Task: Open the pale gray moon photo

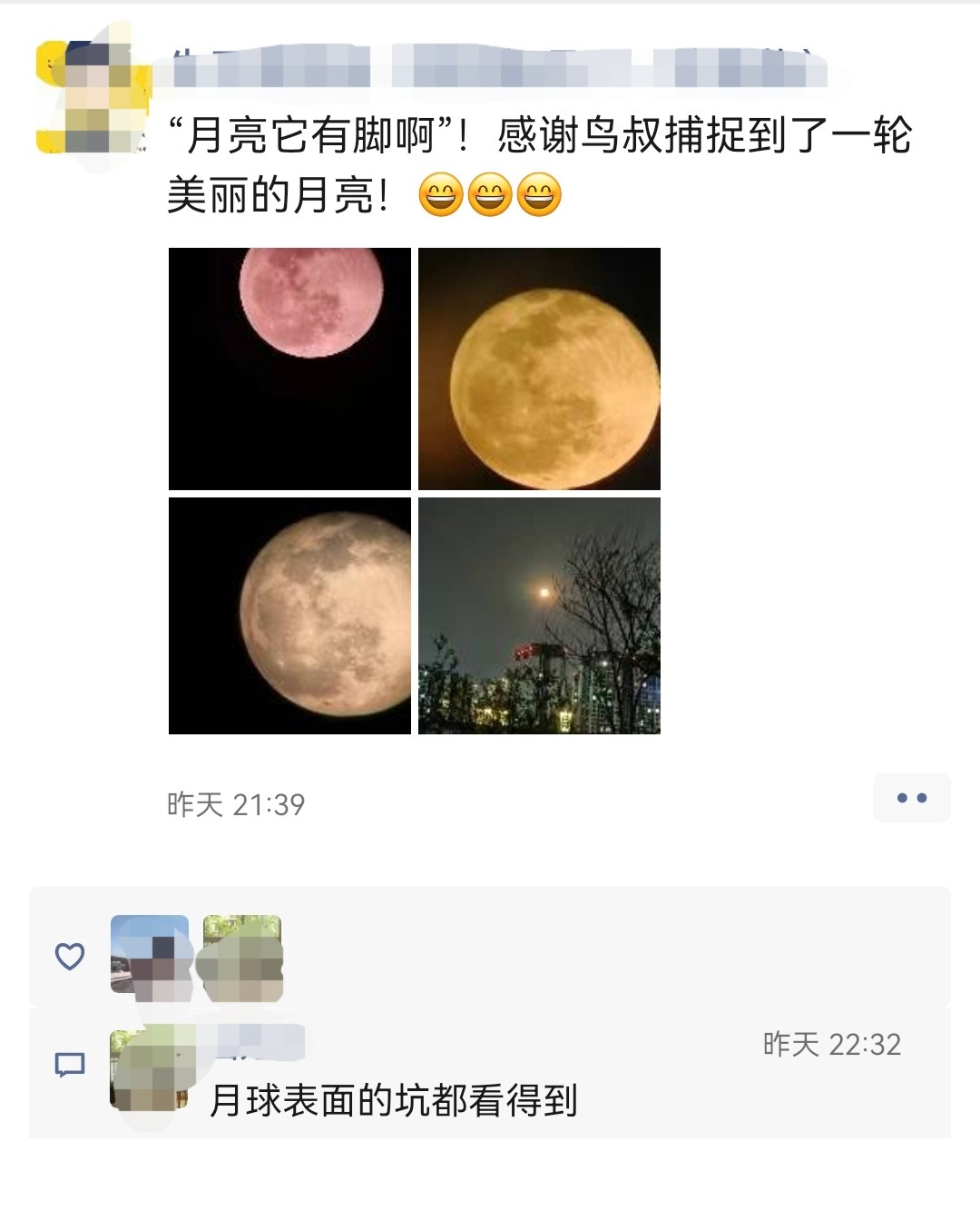Action: [289, 615]
